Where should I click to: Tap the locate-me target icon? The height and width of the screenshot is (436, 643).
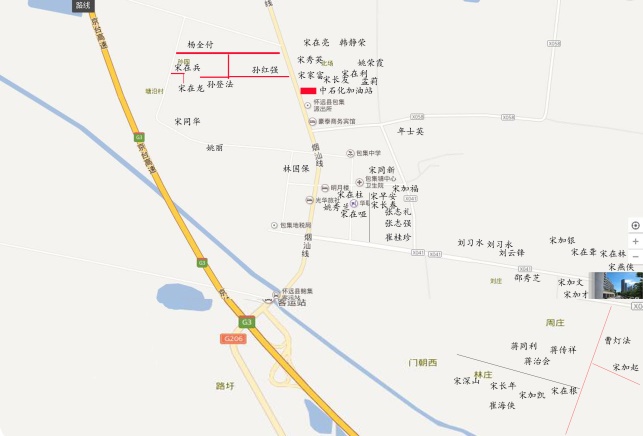point(635,226)
